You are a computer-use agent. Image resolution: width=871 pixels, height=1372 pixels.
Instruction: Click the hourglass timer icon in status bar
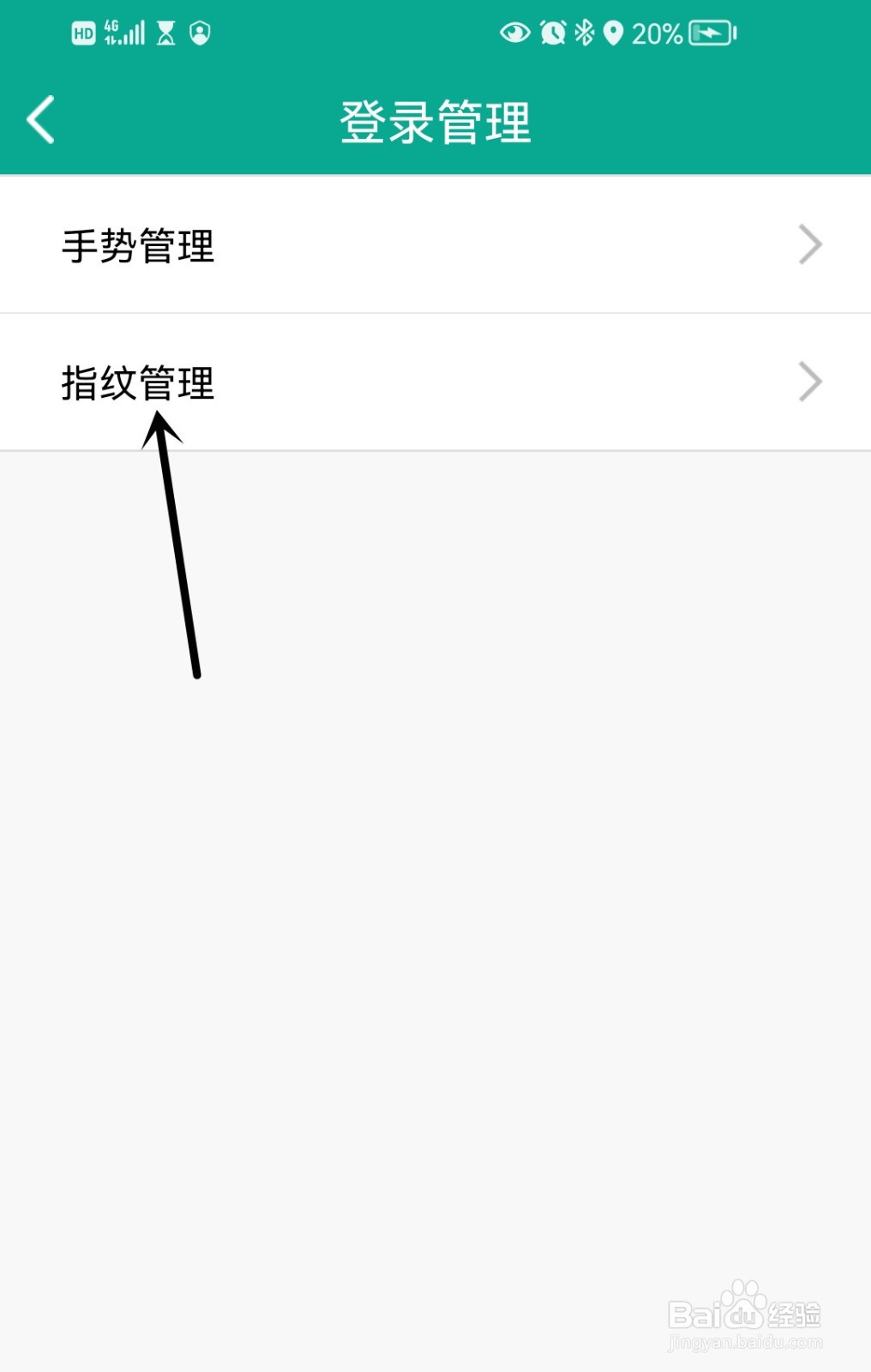tap(165, 33)
